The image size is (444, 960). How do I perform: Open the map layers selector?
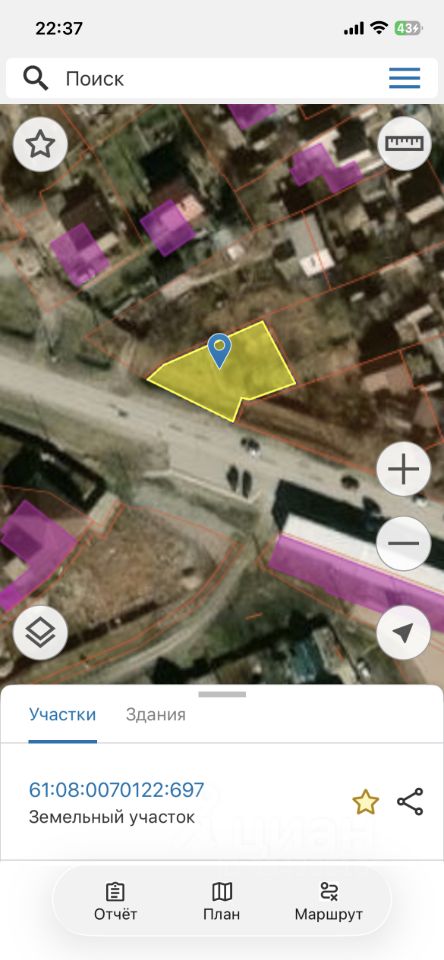(40, 632)
